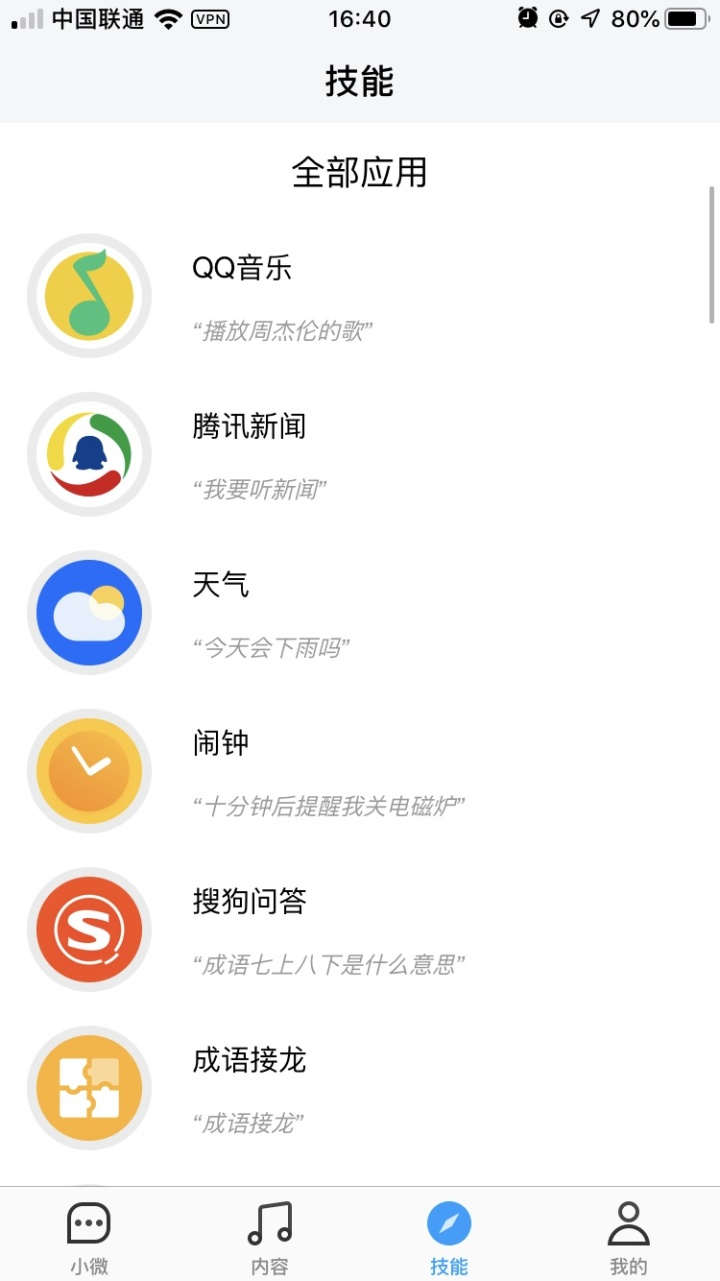Switch to the 我的 tab
The height and width of the screenshot is (1281, 720).
(x=629, y=1235)
